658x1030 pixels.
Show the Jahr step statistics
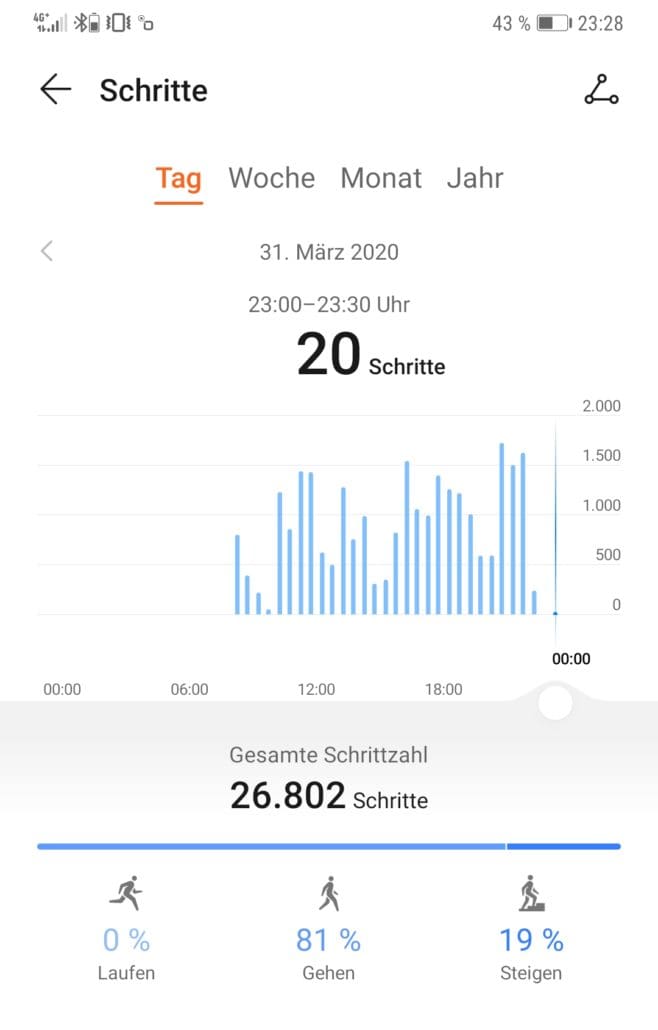(475, 179)
